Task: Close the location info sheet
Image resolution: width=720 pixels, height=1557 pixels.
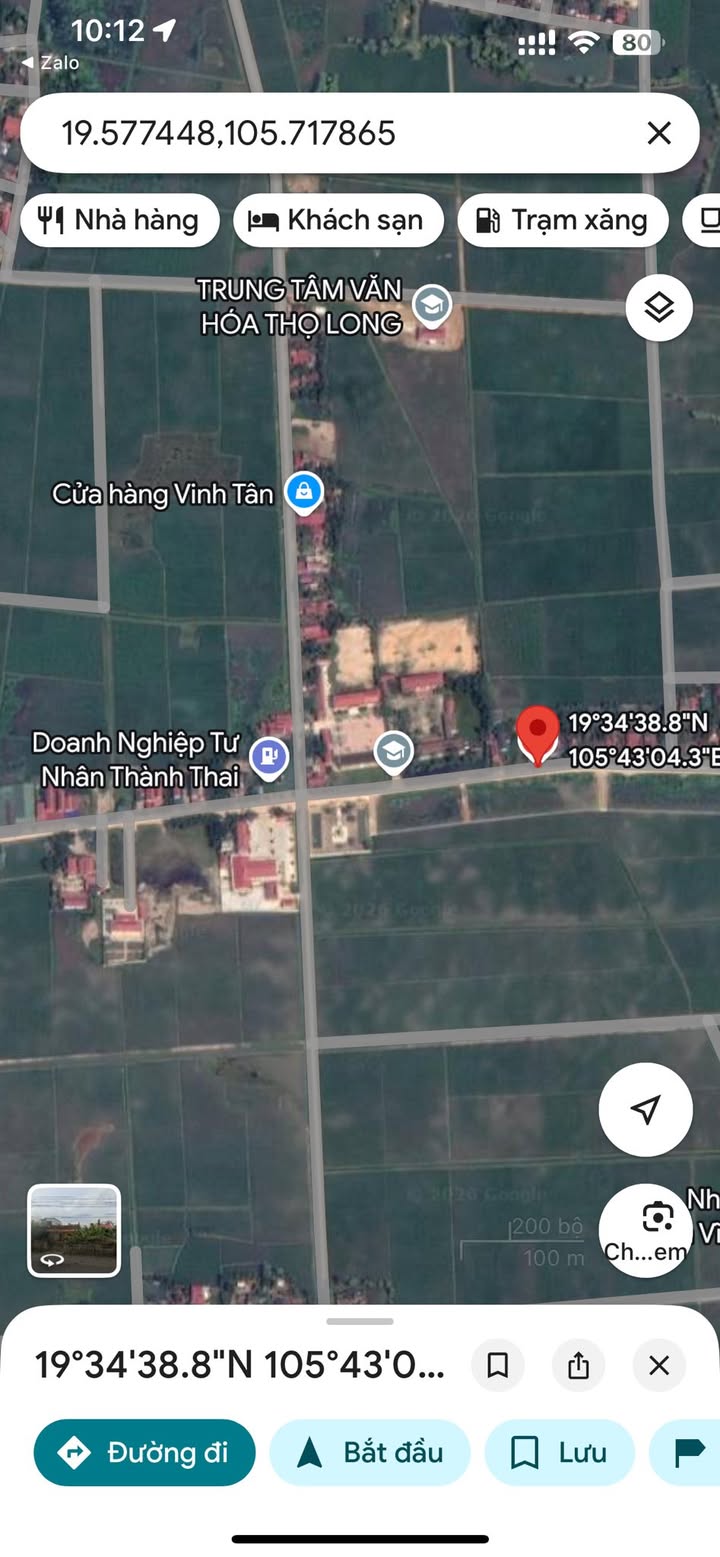Action: click(x=658, y=1365)
